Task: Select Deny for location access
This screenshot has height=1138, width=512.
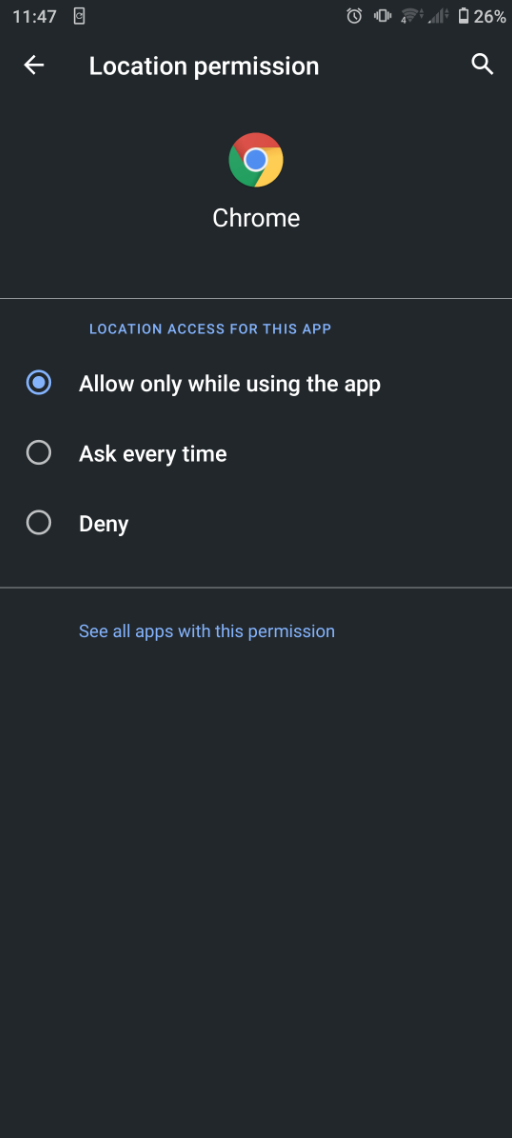Action: [x=256, y=523]
